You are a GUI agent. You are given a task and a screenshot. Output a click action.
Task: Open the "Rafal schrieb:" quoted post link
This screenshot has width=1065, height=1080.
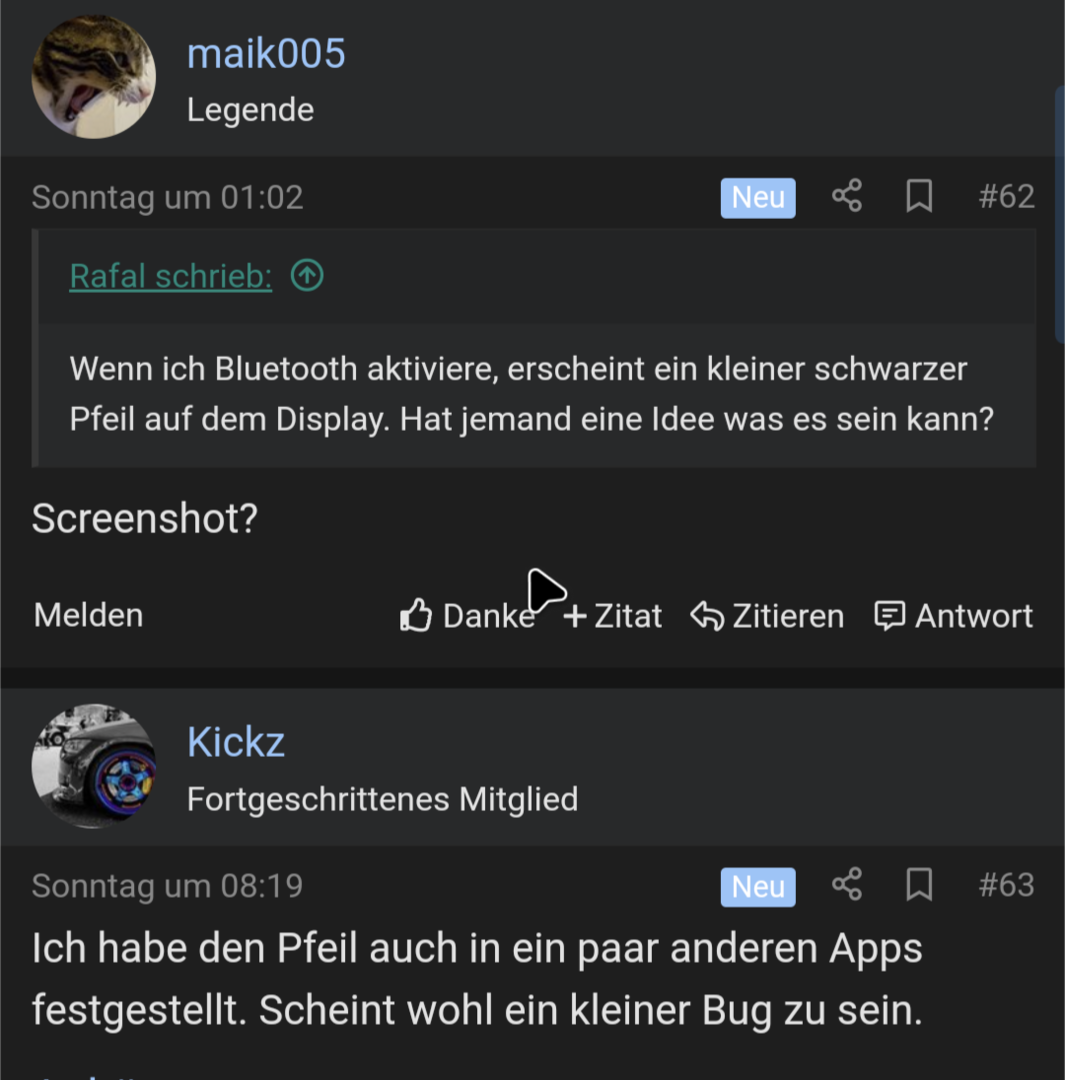pos(171,276)
